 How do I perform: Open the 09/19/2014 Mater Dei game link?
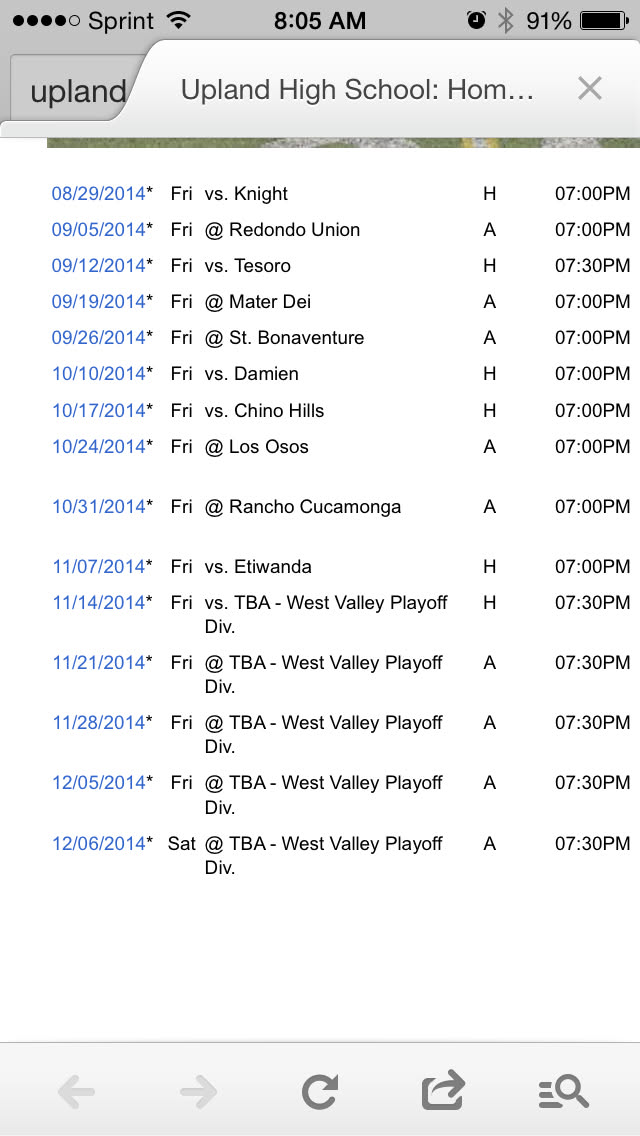coord(99,302)
